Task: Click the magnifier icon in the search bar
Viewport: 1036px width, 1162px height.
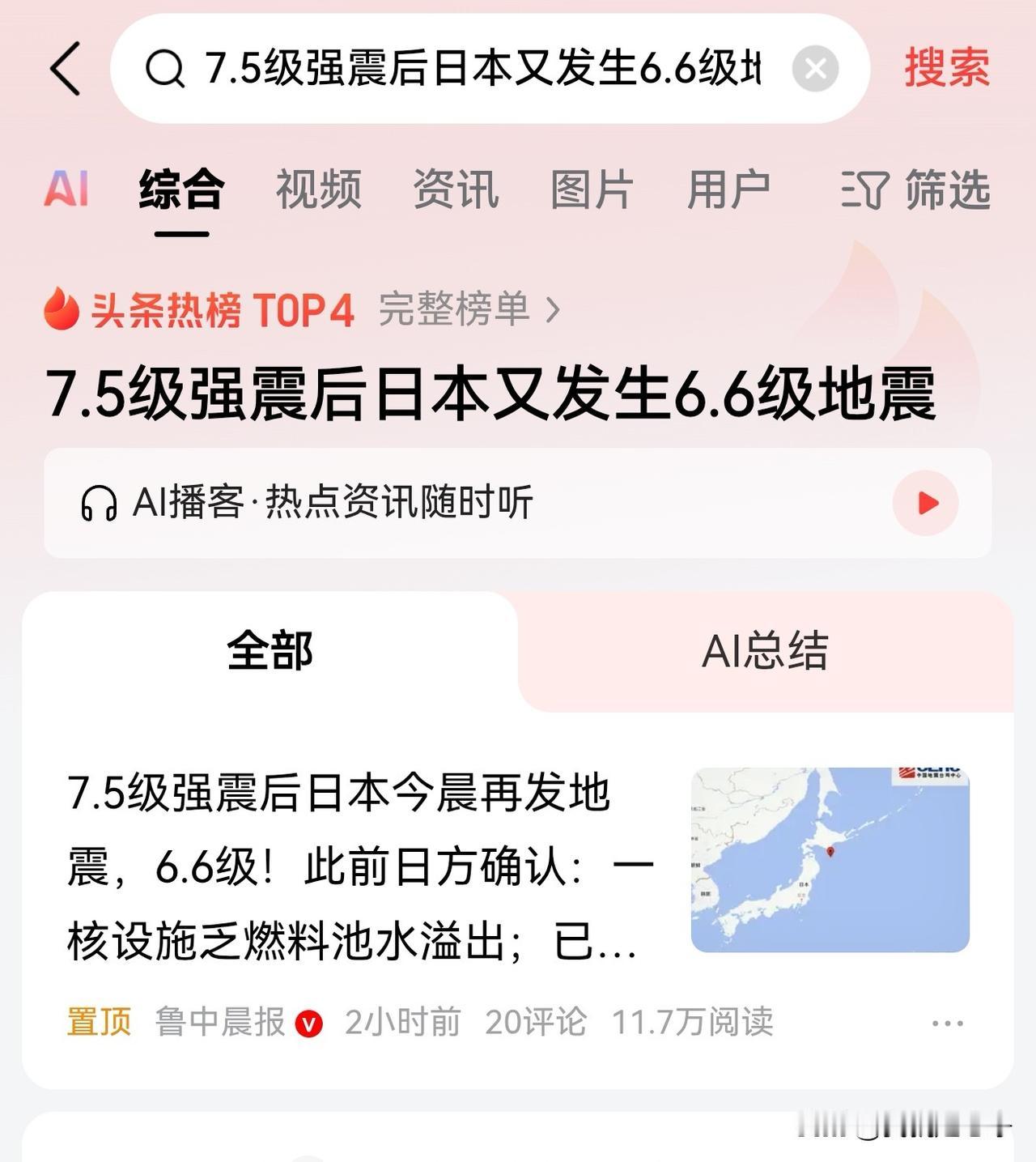Action: tap(167, 70)
